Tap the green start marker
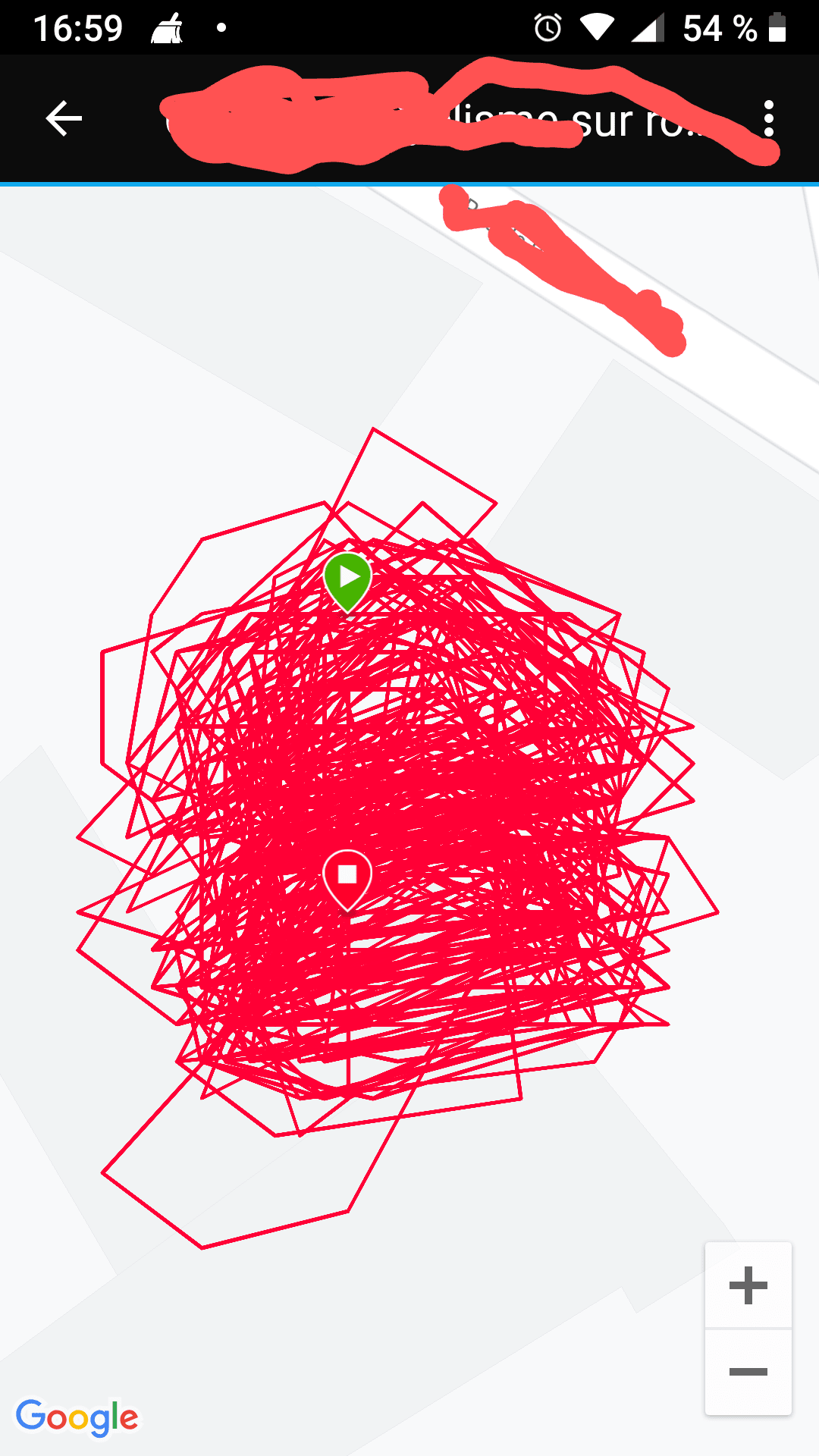 click(x=347, y=579)
